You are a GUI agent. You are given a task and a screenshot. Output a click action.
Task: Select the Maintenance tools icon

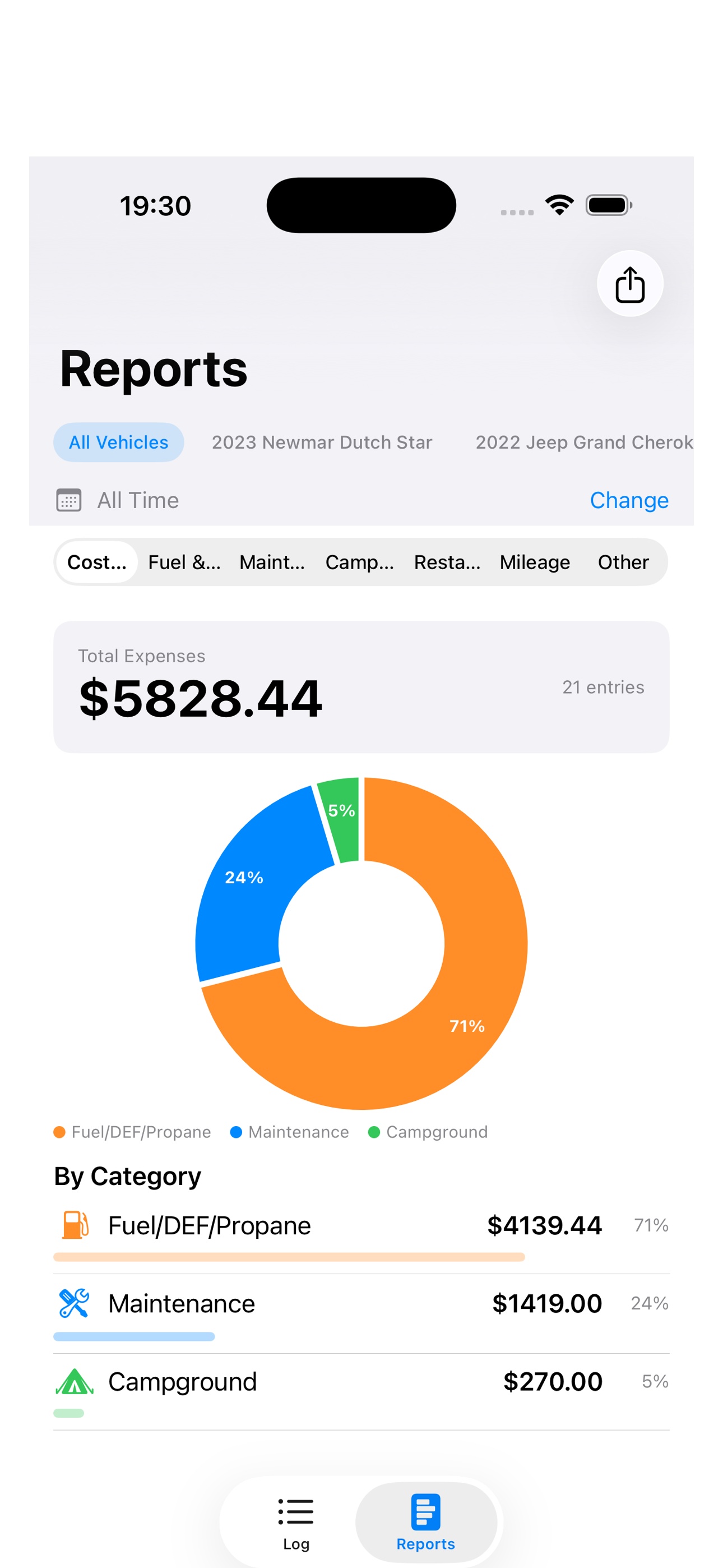pyautogui.click(x=73, y=1303)
